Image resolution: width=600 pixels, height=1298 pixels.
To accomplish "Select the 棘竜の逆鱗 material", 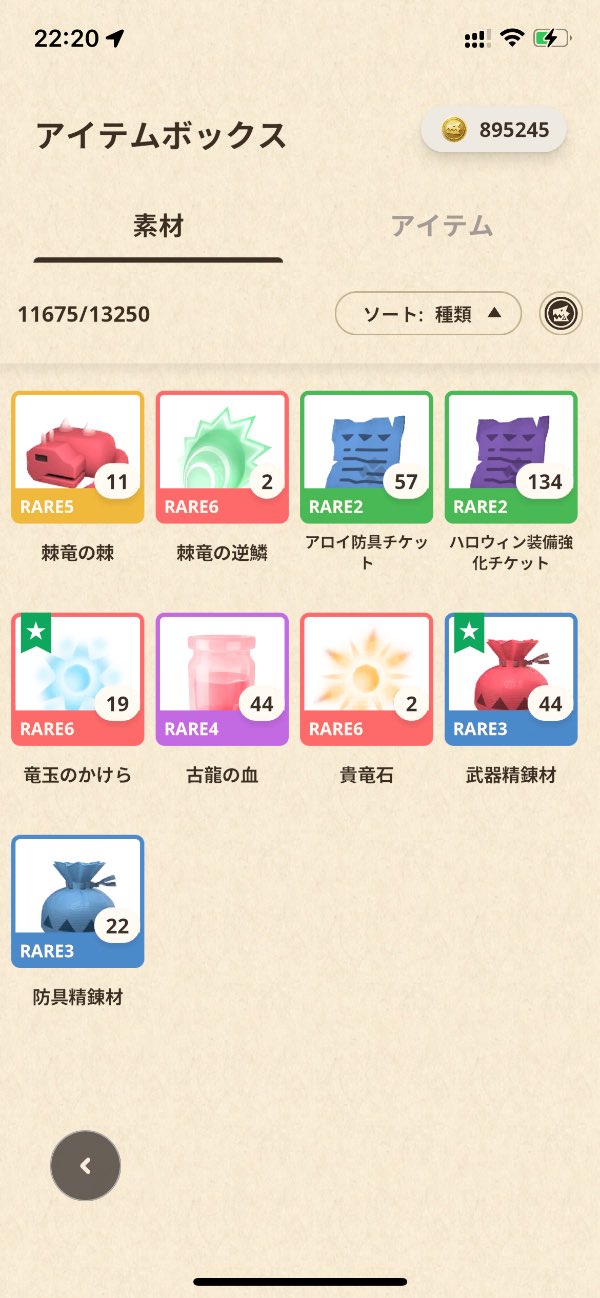I will pos(222,457).
